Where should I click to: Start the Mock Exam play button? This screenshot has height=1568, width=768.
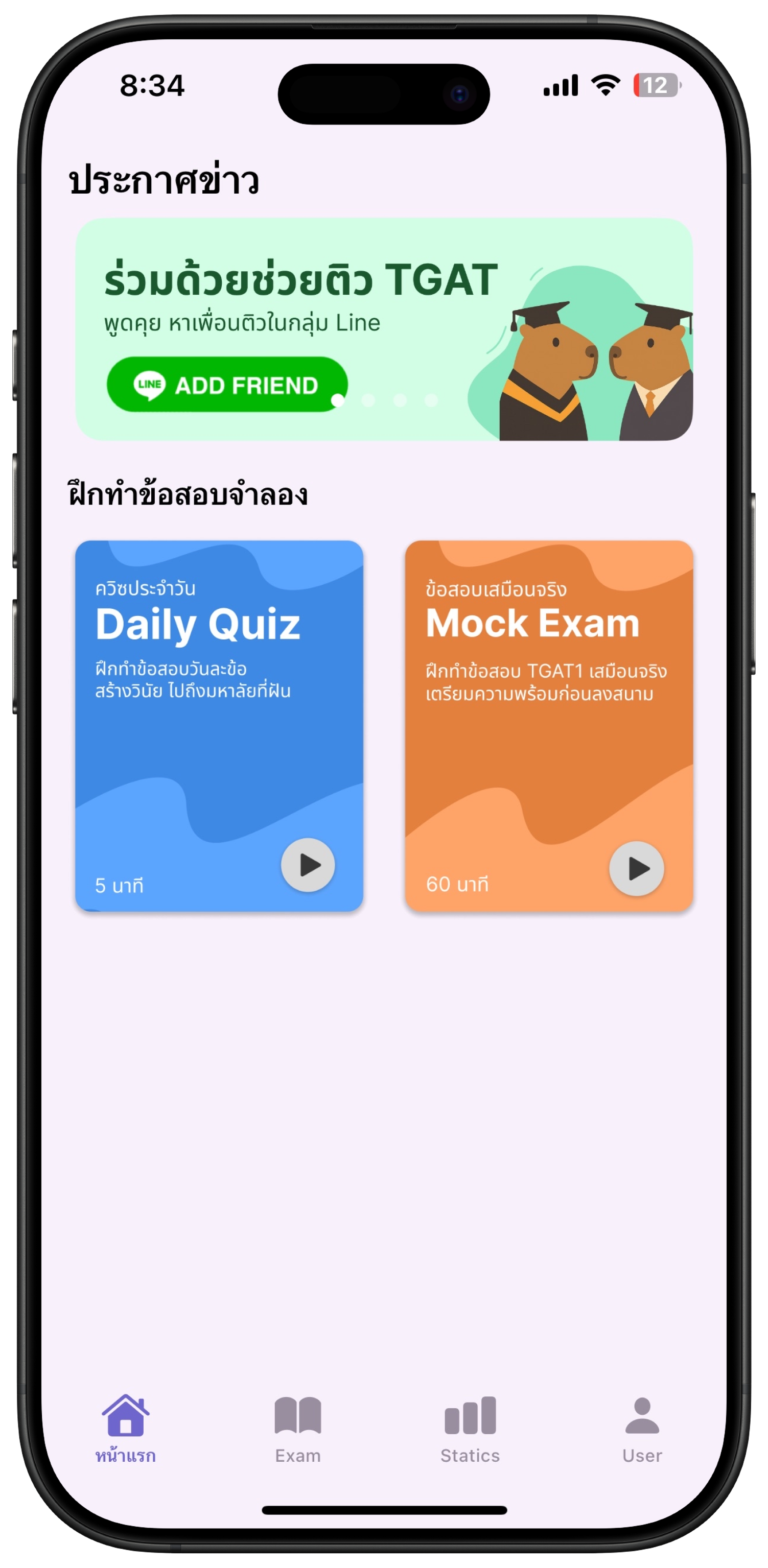[637, 869]
